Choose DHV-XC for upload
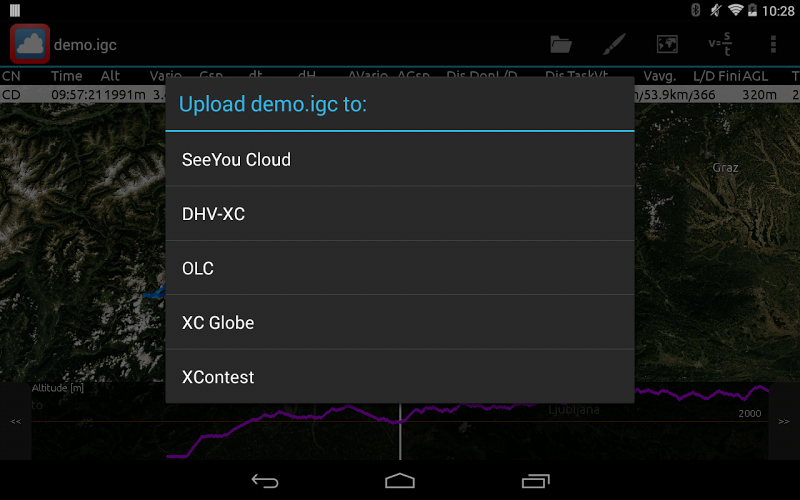 pos(400,213)
